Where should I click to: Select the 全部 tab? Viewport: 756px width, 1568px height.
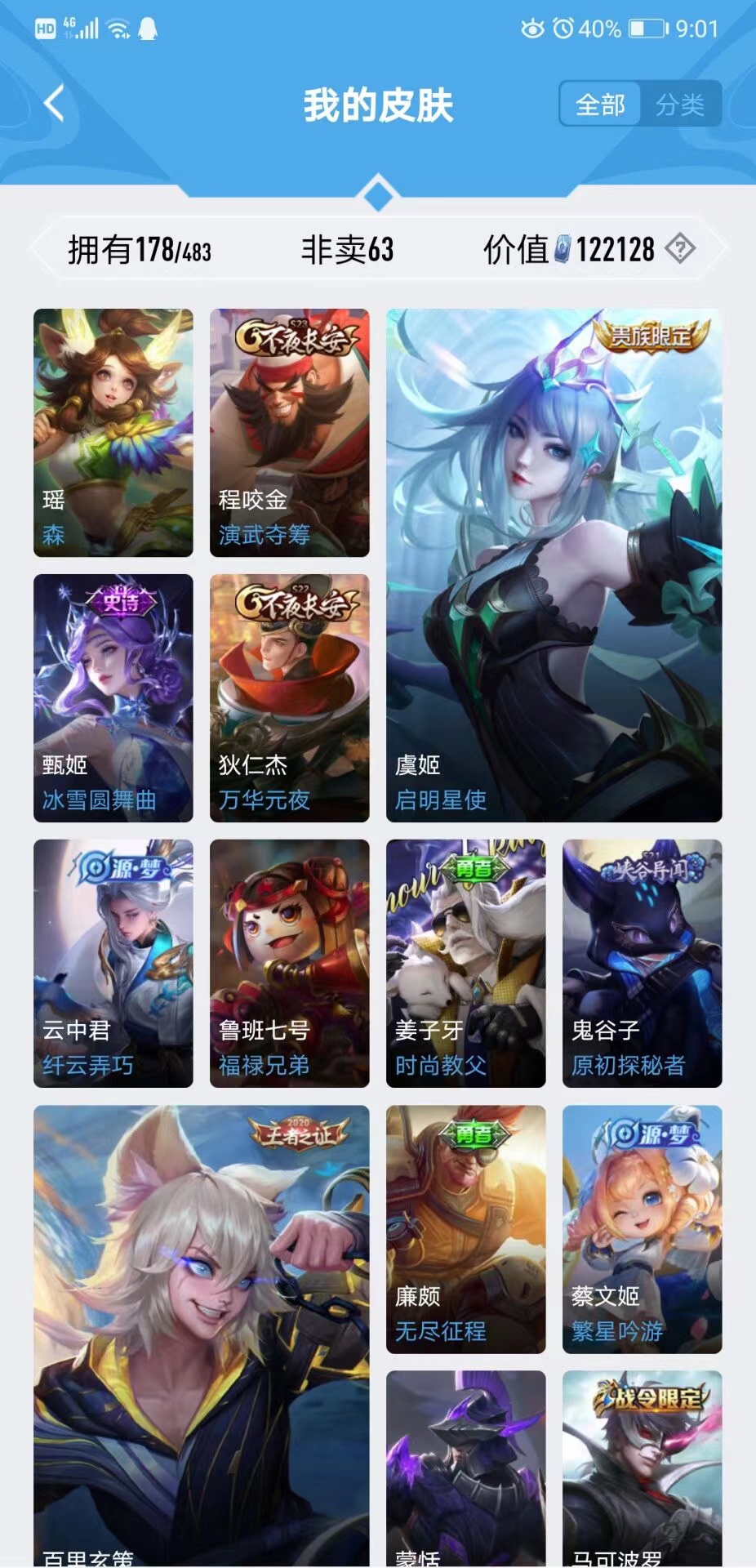[602, 104]
